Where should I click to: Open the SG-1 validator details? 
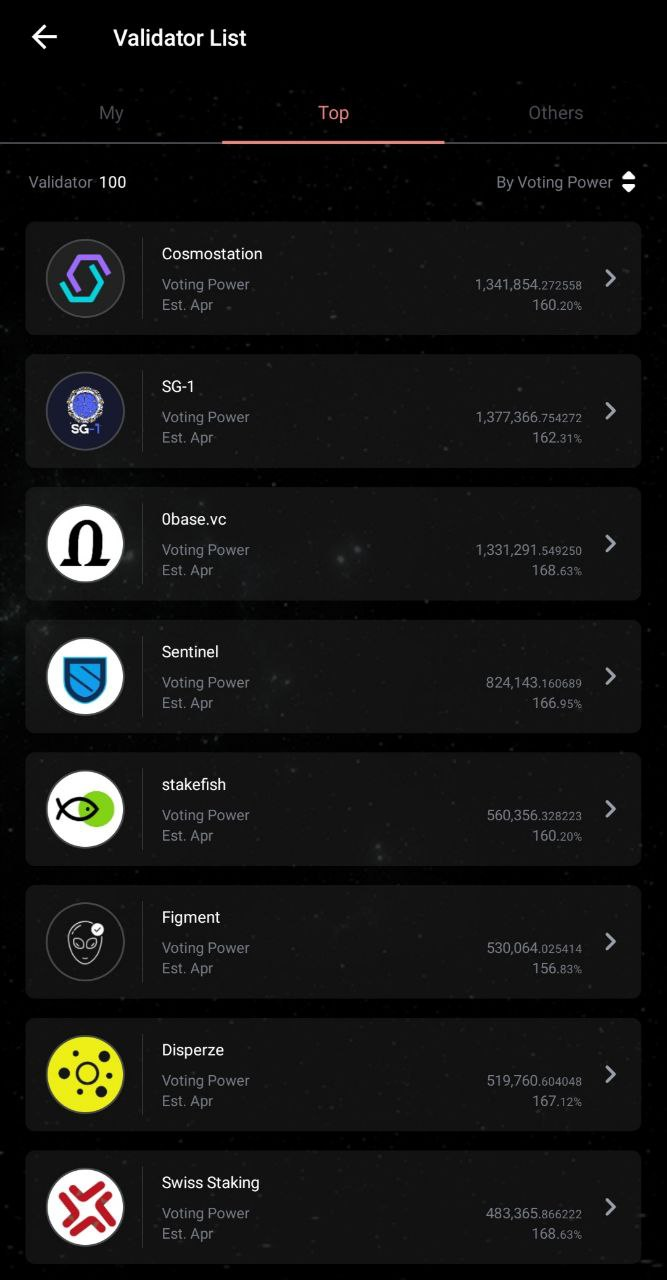click(333, 411)
